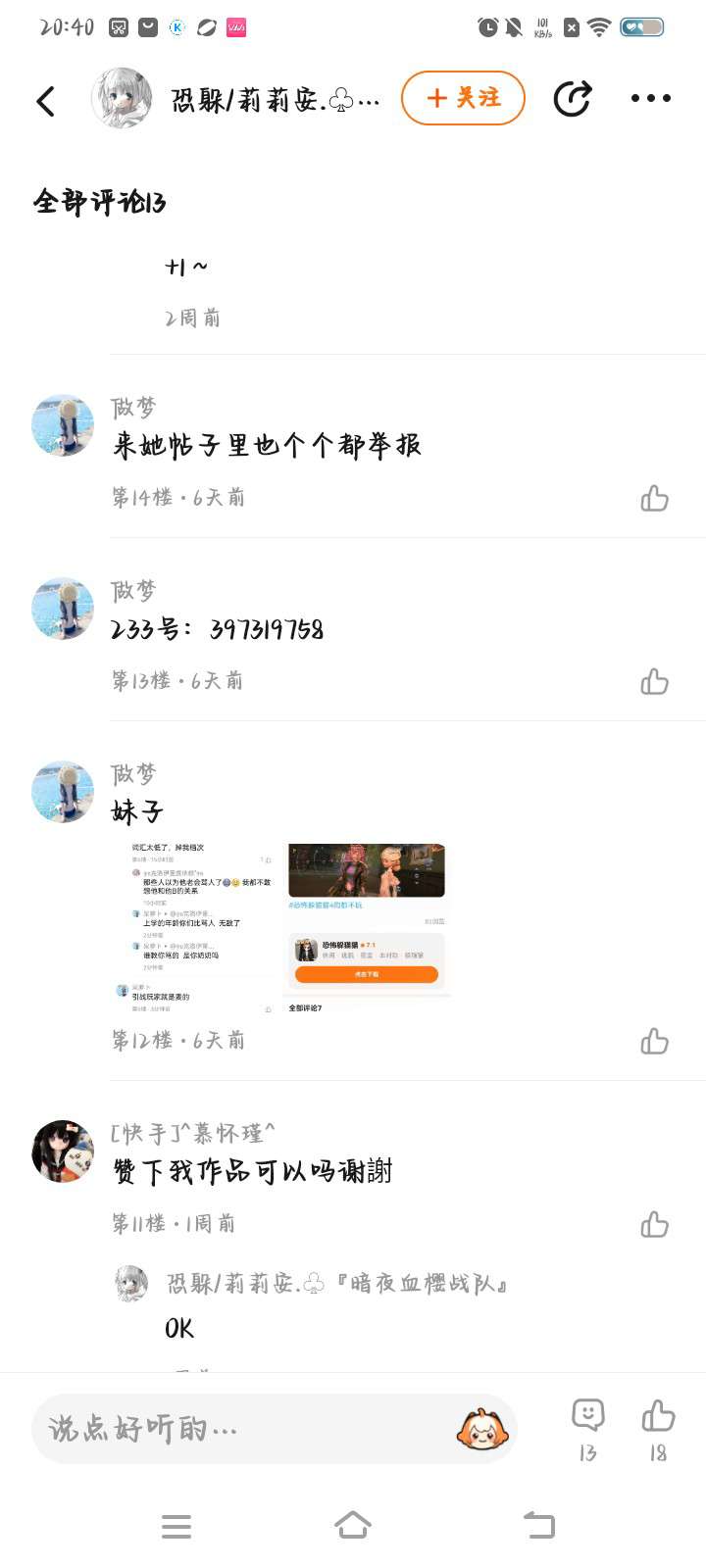Like the 12th floor comment 妹子
The image size is (706, 1568).
(654, 1042)
